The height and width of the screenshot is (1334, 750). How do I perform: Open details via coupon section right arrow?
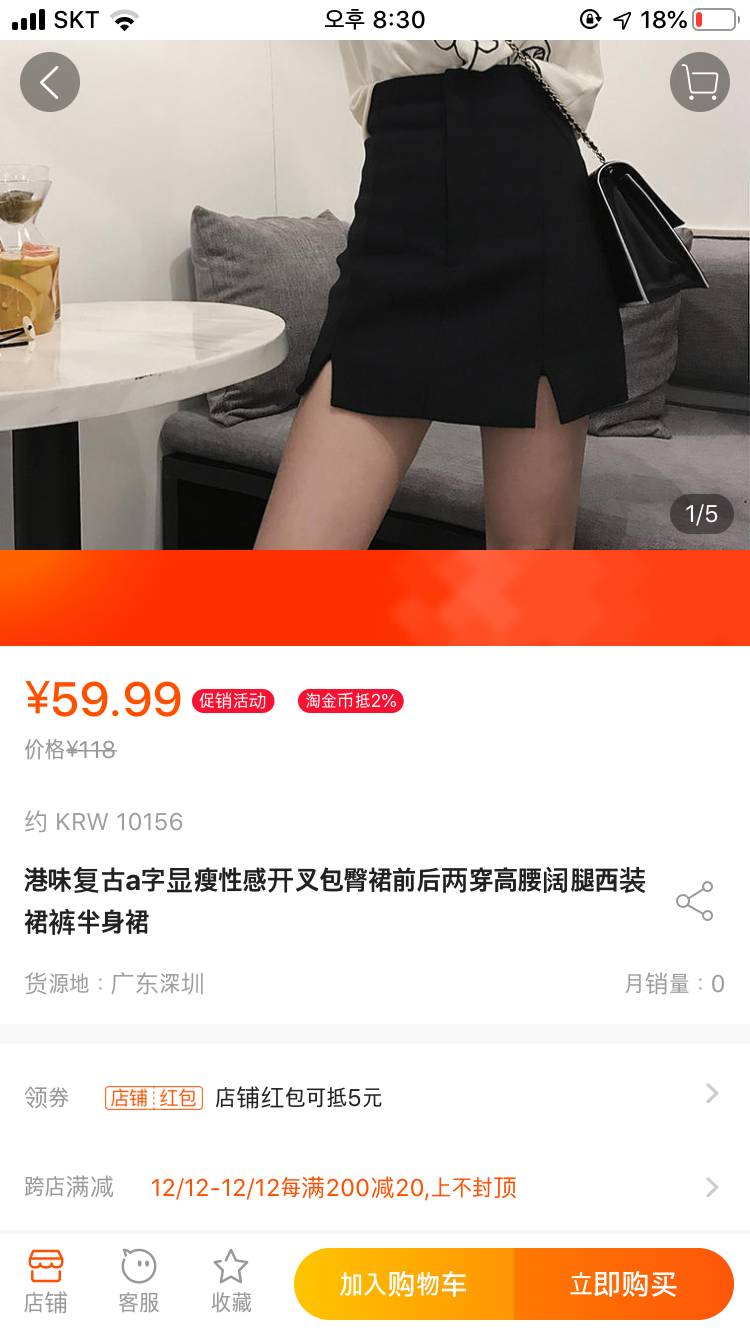click(710, 1096)
